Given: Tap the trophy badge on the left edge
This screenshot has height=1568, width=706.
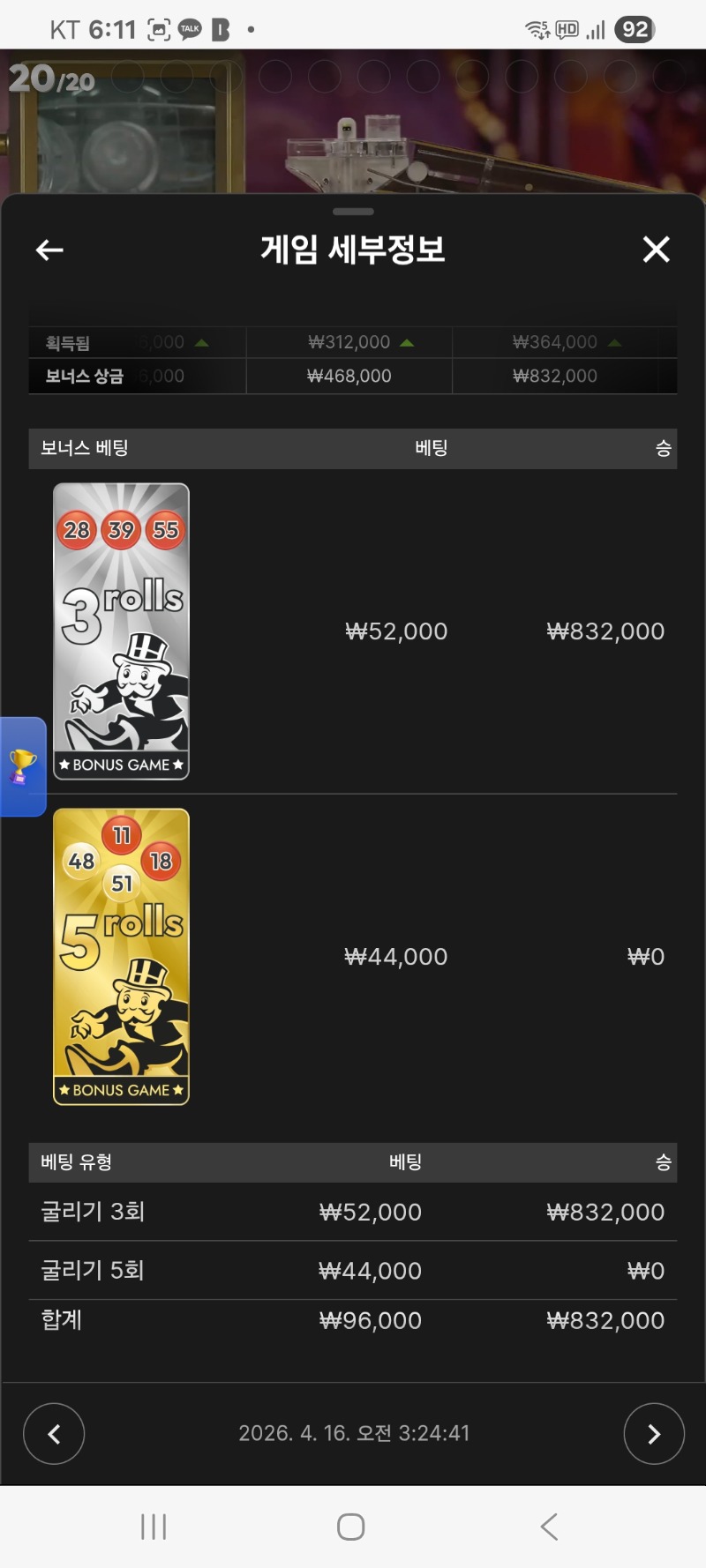Looking at the screenshot, I should point(22,767).
